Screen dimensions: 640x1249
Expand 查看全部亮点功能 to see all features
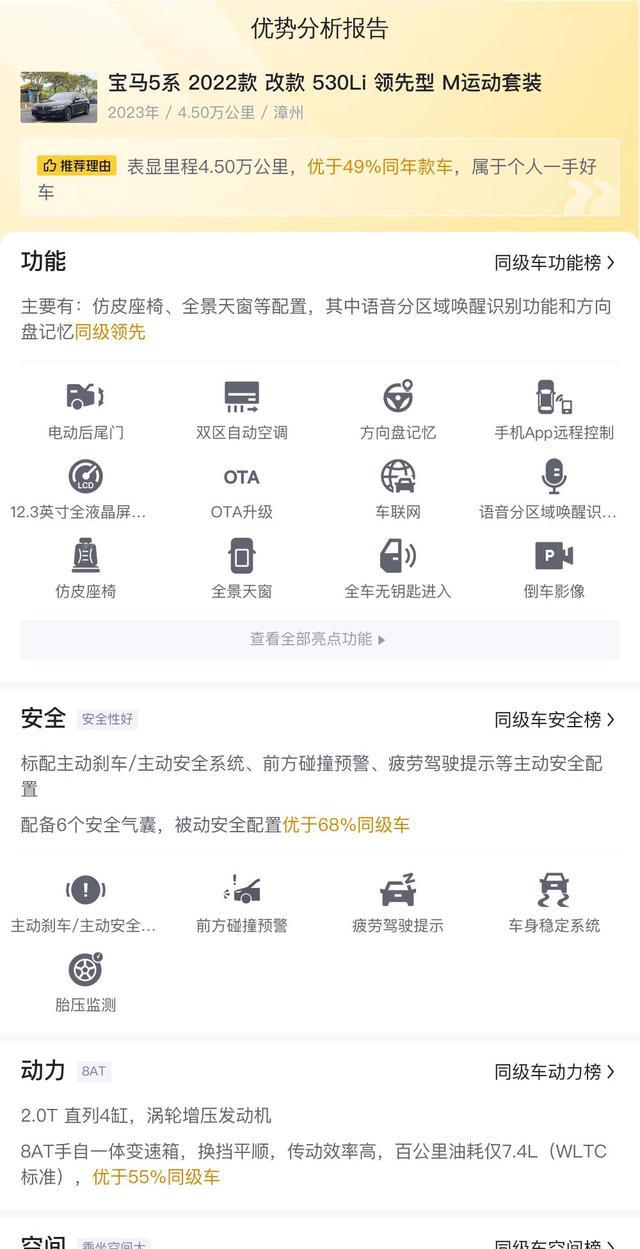(x=320, y=639)
